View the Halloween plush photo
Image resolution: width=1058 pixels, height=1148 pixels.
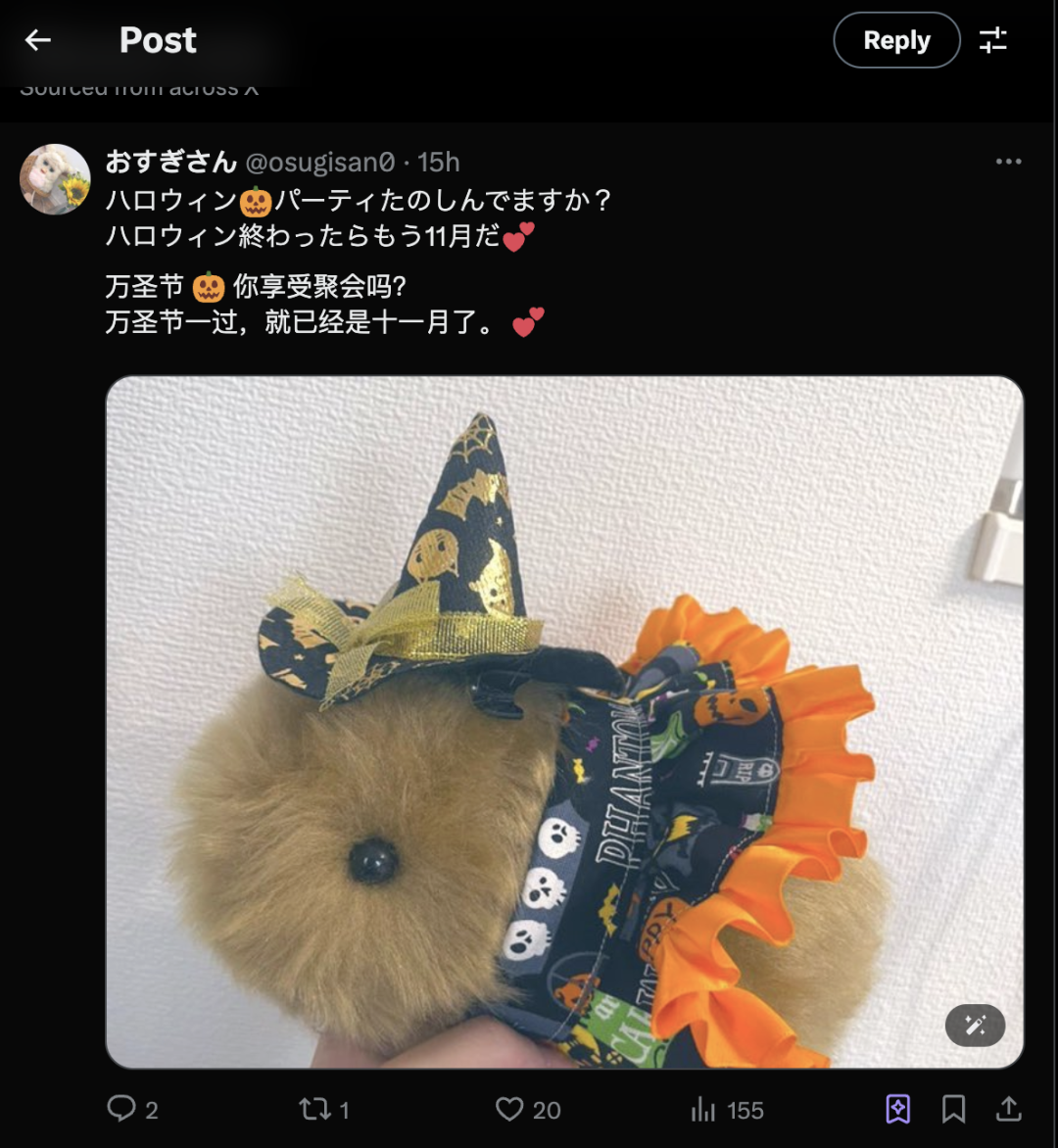(564, 722)
